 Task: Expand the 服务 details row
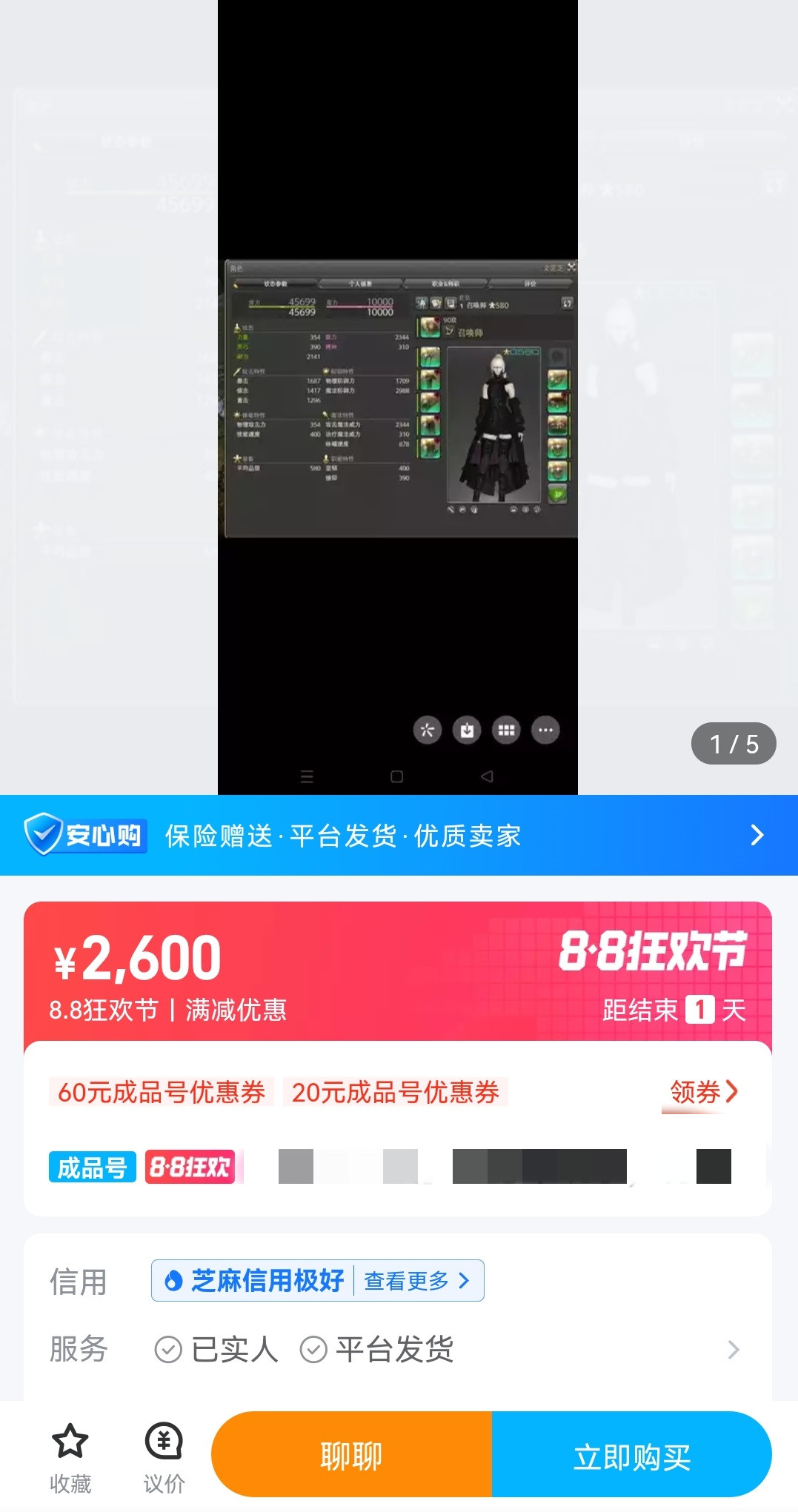733,1350
